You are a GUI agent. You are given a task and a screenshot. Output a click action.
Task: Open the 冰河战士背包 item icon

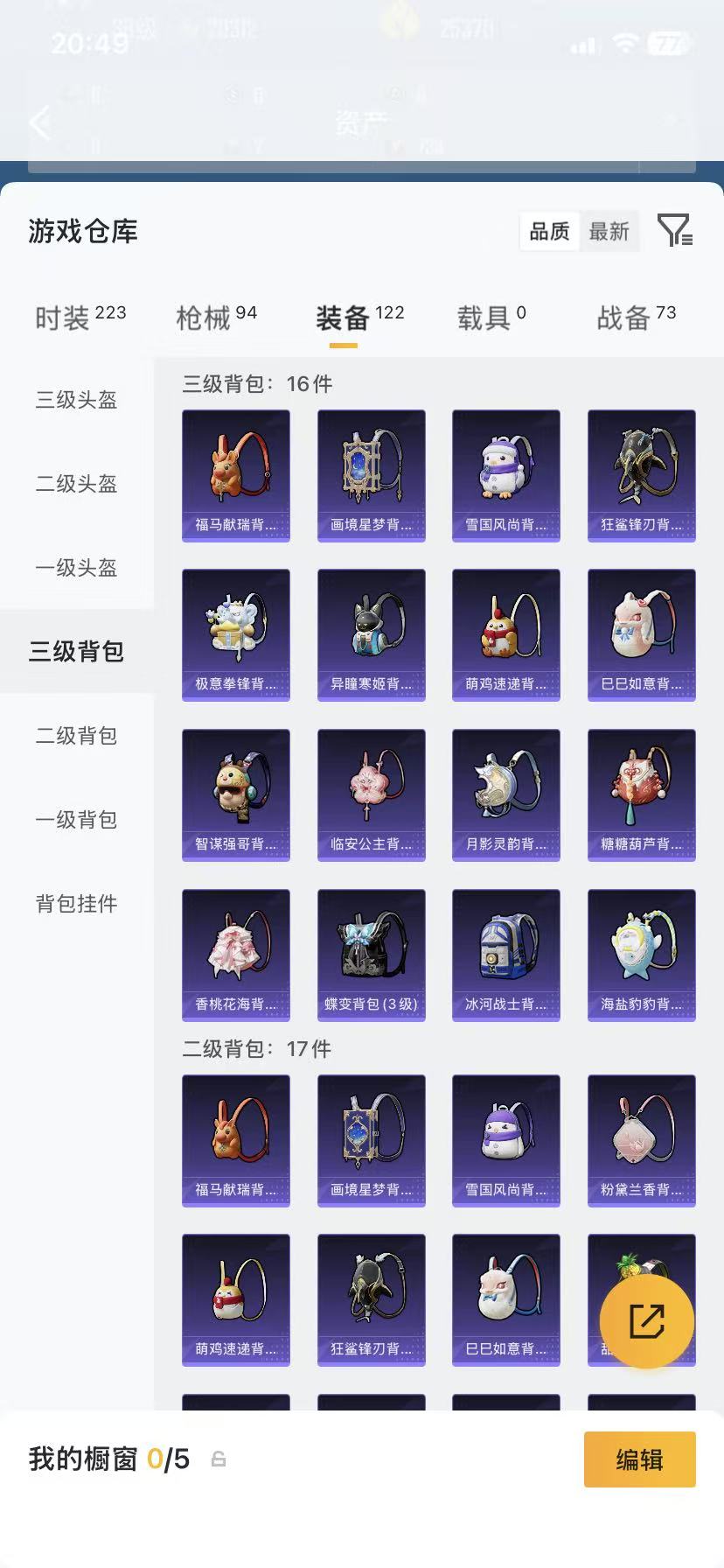pyautogui.click(x=506, y=954)
